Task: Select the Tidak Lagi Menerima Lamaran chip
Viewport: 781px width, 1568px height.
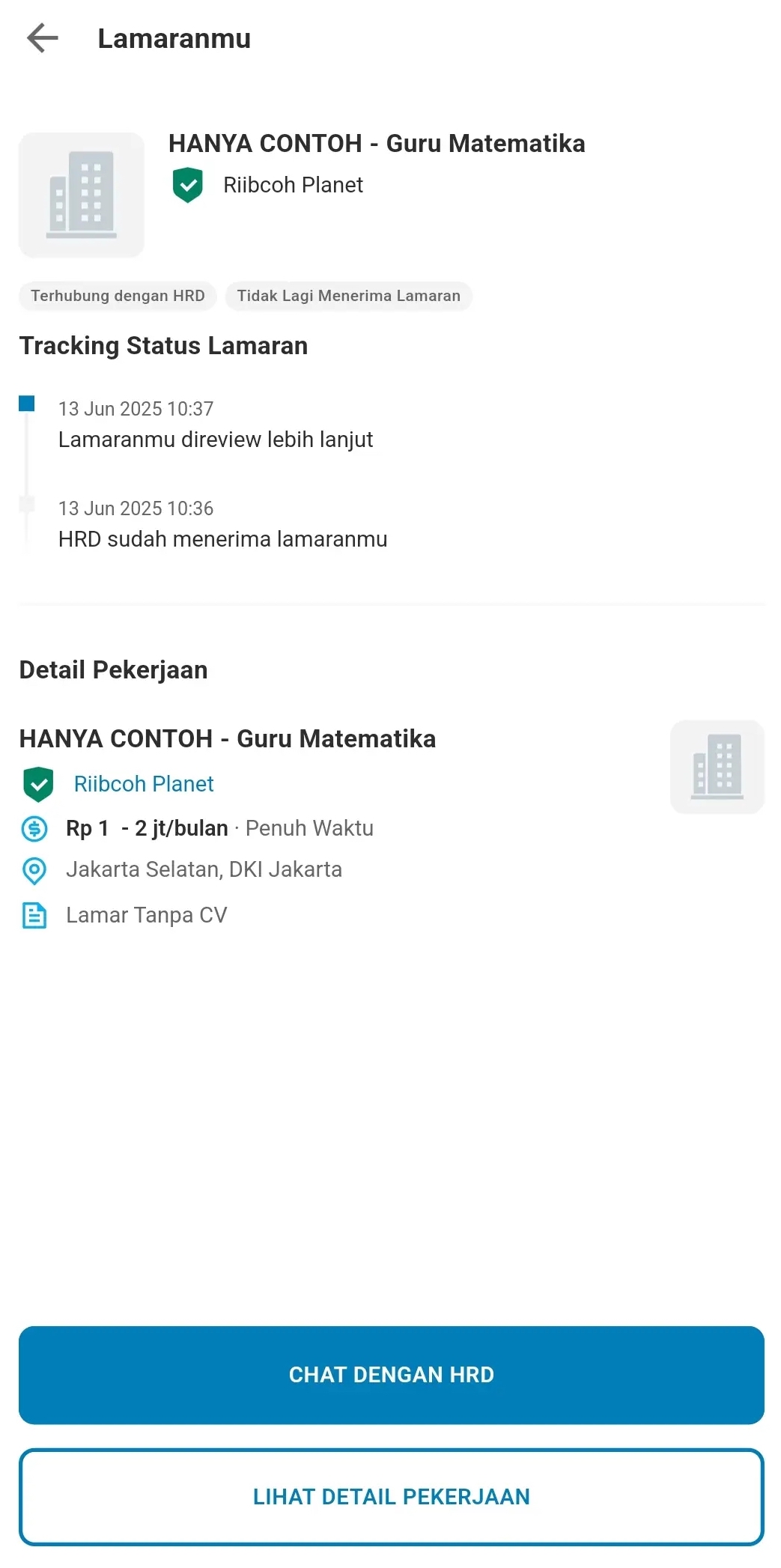Action: coord(348,296)
